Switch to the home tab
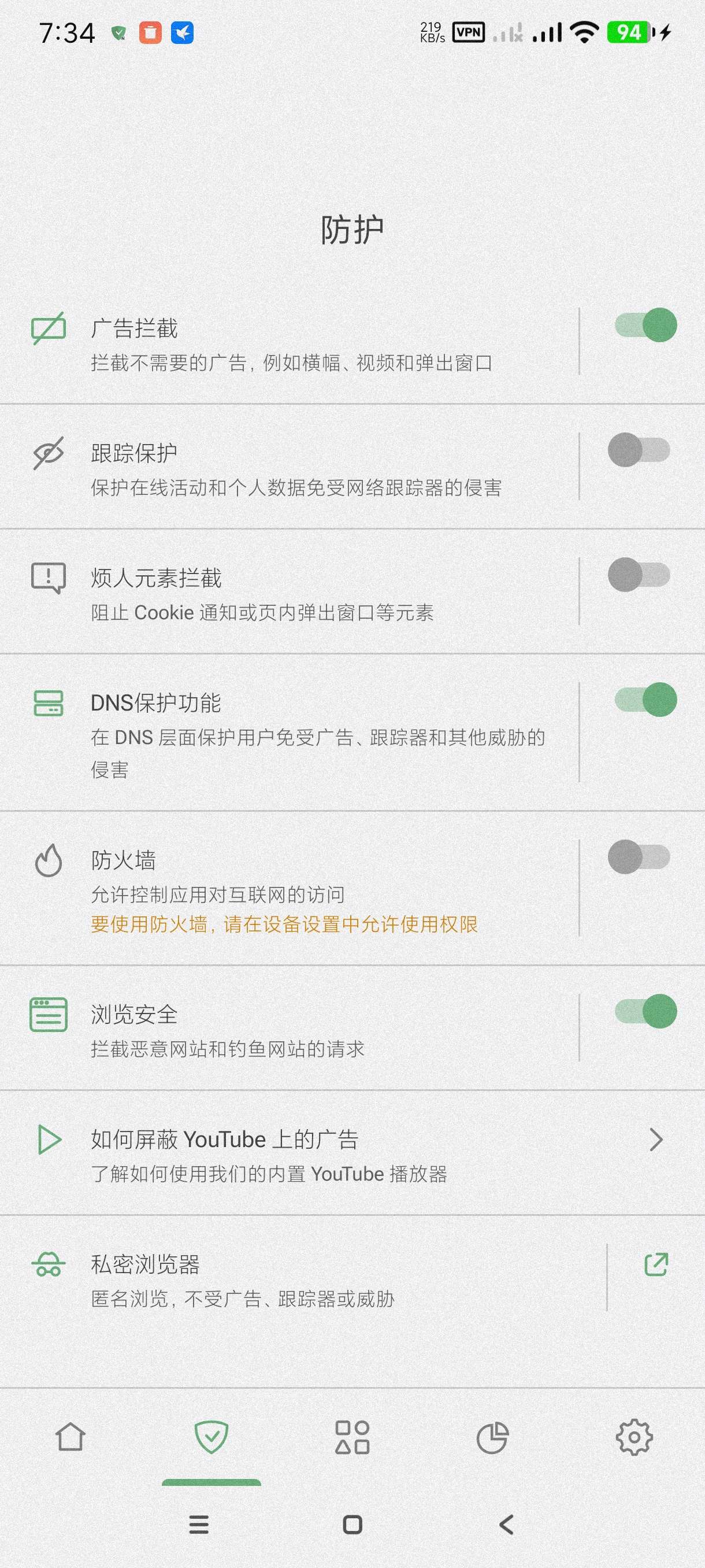This screenshot has width=705, height=1568. (70, 1438)
